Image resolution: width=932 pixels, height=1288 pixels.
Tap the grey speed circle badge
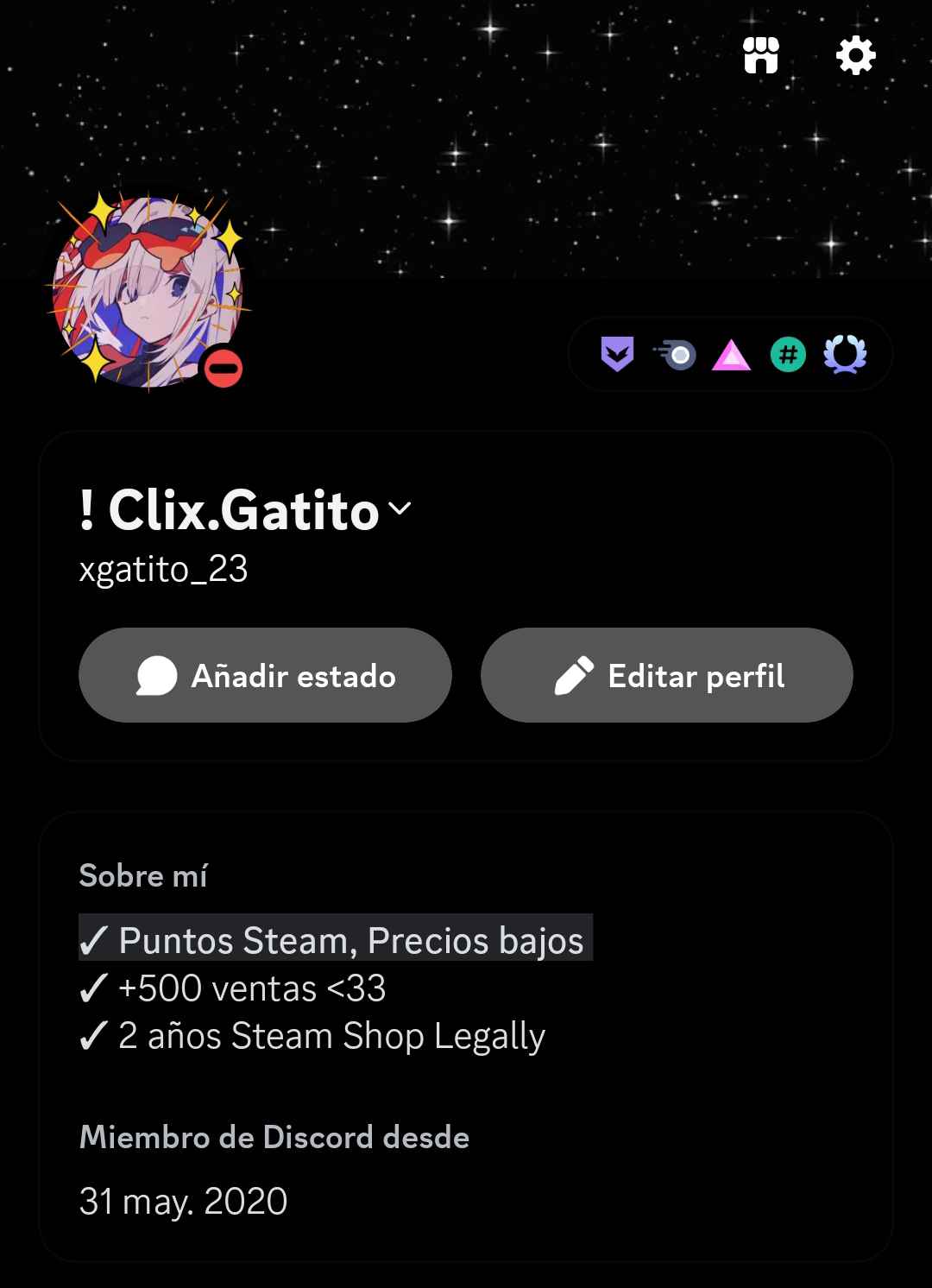676,354
